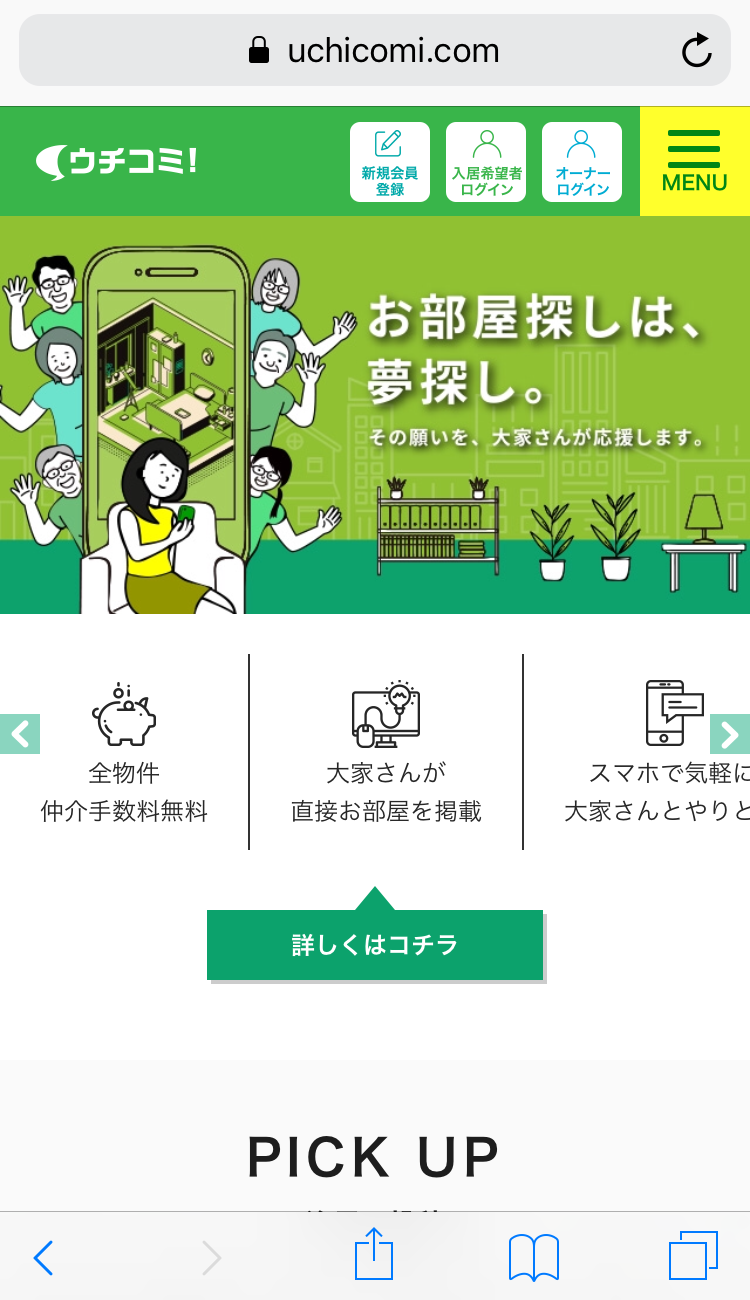
Task: Tap the 新規会員登録 button
Action: [390, 162]
